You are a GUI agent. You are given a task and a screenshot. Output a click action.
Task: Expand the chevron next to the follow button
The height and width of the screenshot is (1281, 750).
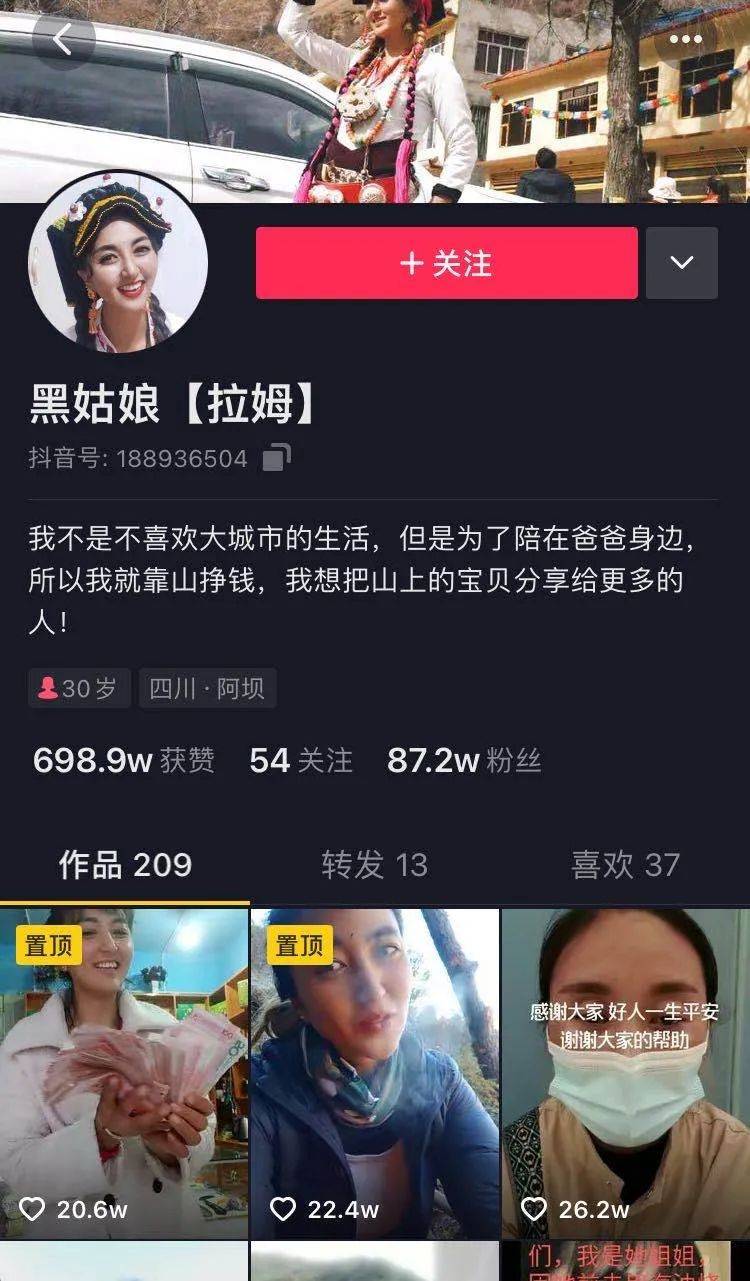coord(681,263)
